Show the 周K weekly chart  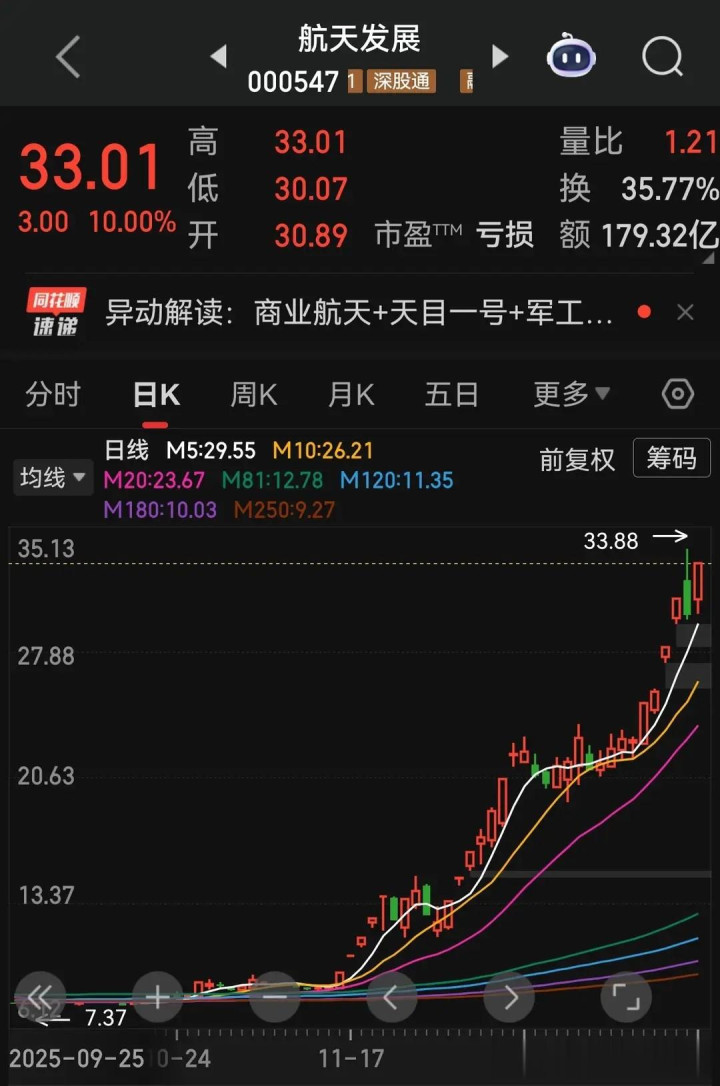(253, 395)
